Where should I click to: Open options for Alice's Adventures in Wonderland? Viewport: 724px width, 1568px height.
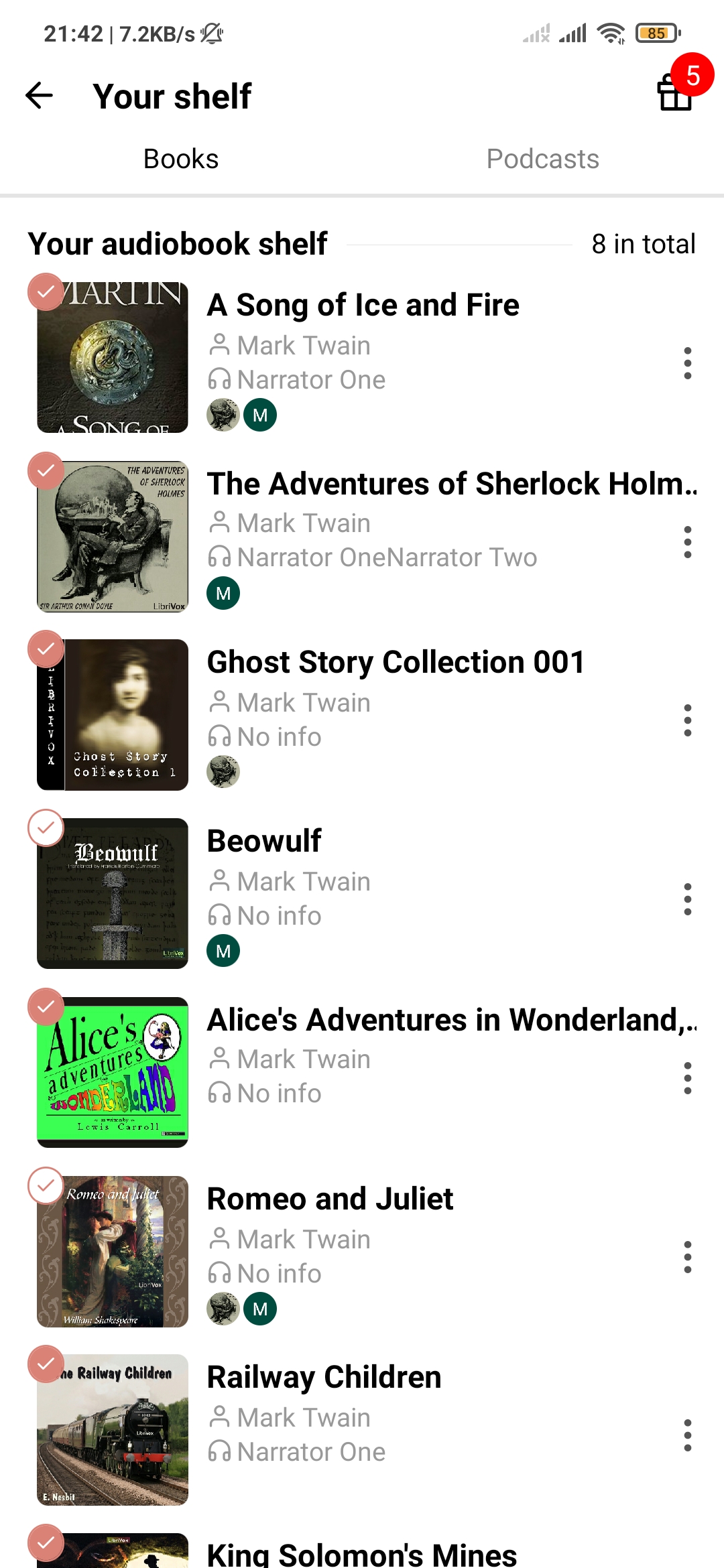[x=687, y=1078]
